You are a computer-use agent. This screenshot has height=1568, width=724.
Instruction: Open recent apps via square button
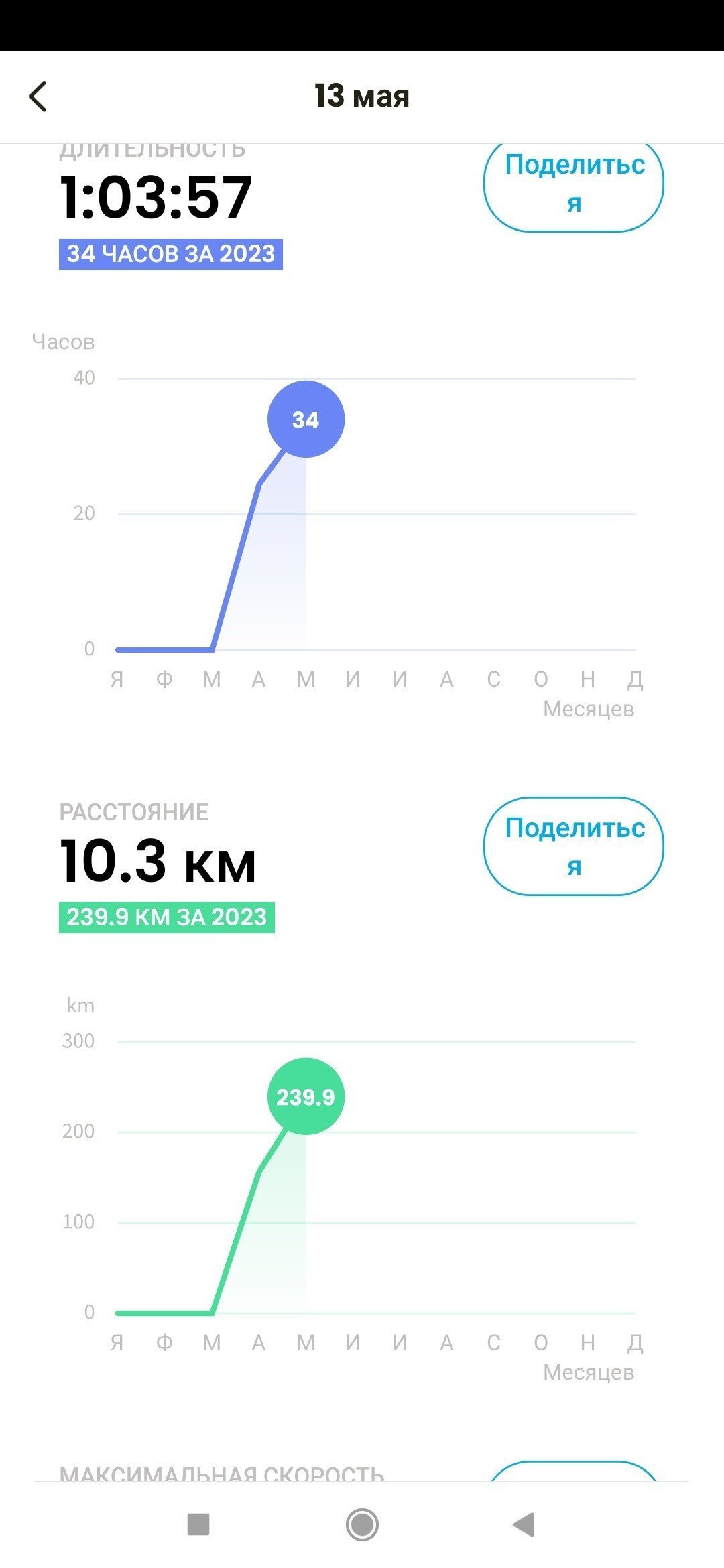[198, 1524]
